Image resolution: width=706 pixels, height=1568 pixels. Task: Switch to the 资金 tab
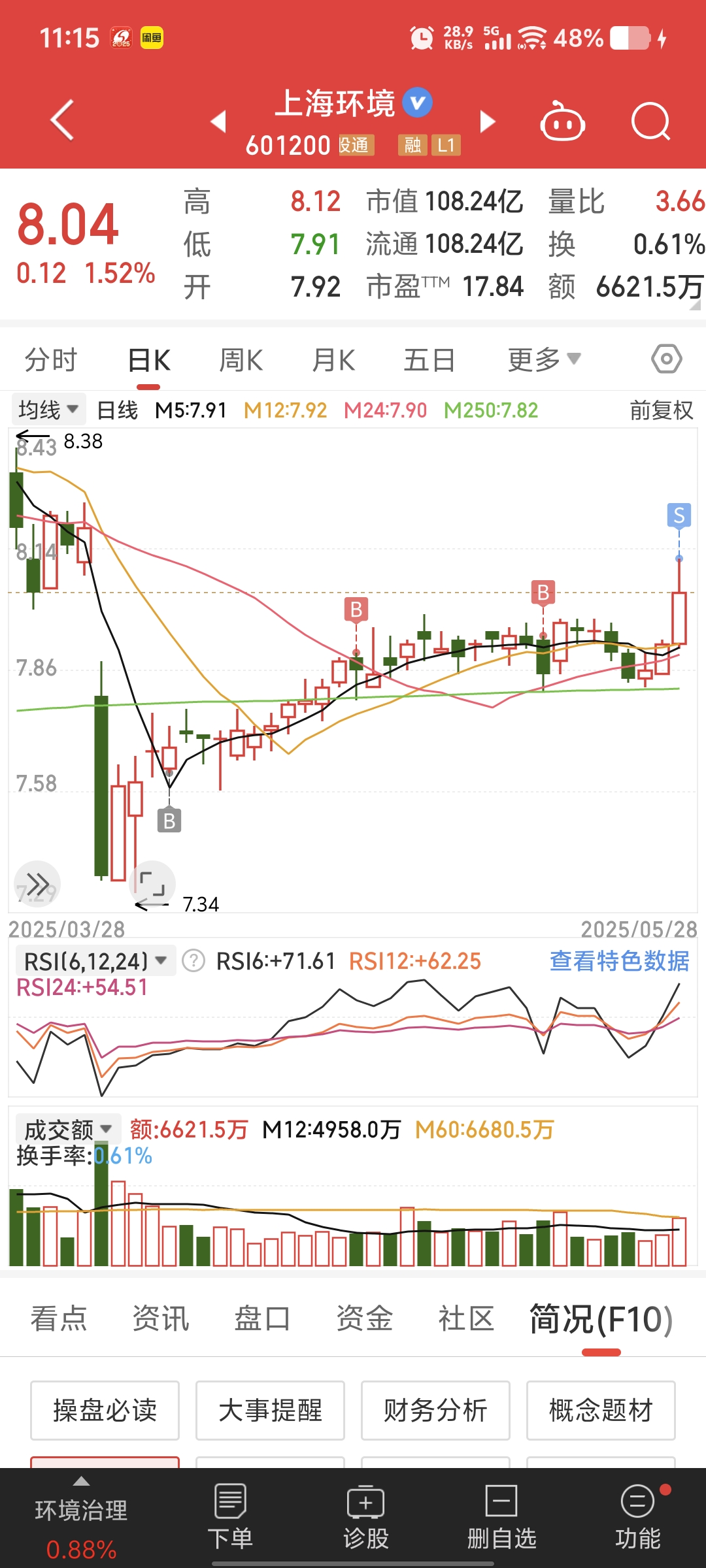point(364,1318)
